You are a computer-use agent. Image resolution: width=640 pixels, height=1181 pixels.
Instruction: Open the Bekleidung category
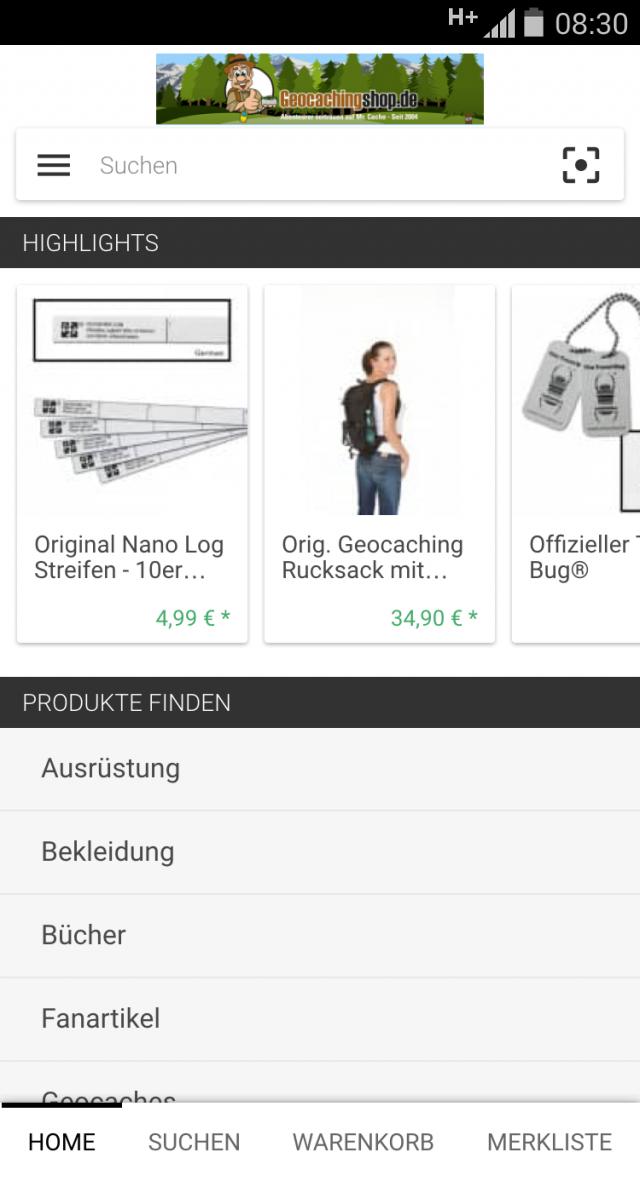320,852
